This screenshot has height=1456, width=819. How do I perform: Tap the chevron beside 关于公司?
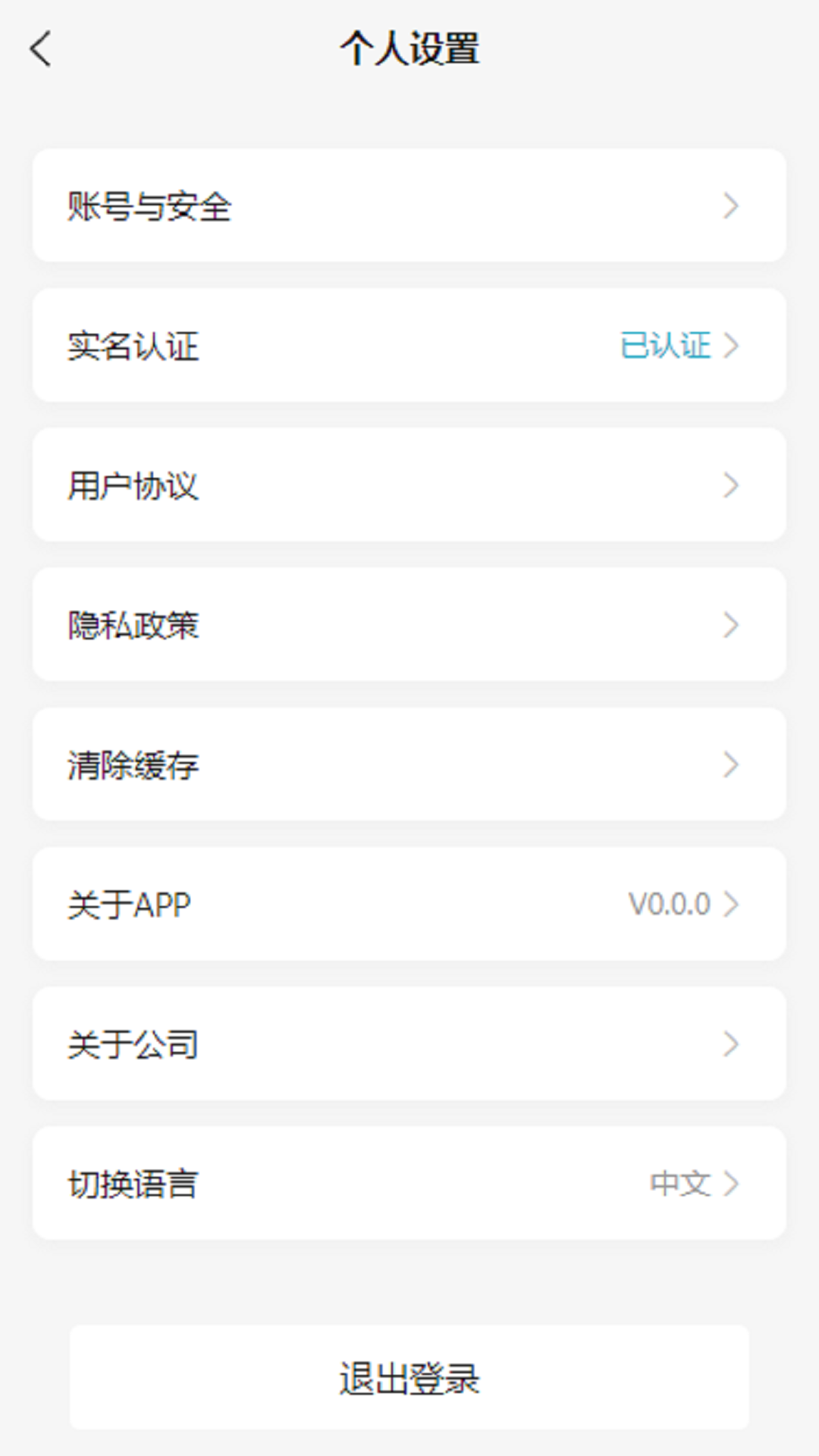[x=730, y=1044]
